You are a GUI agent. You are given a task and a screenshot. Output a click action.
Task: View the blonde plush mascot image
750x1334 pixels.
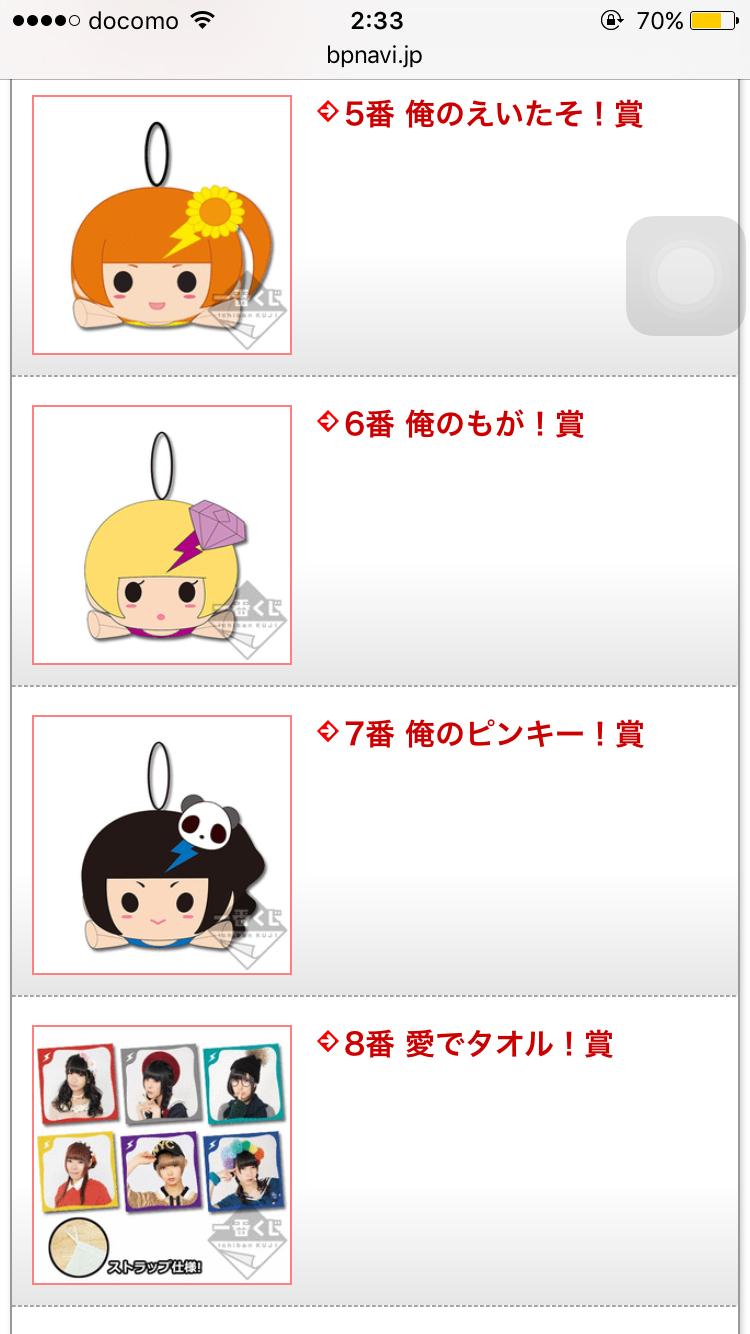(x=162, y=535)
